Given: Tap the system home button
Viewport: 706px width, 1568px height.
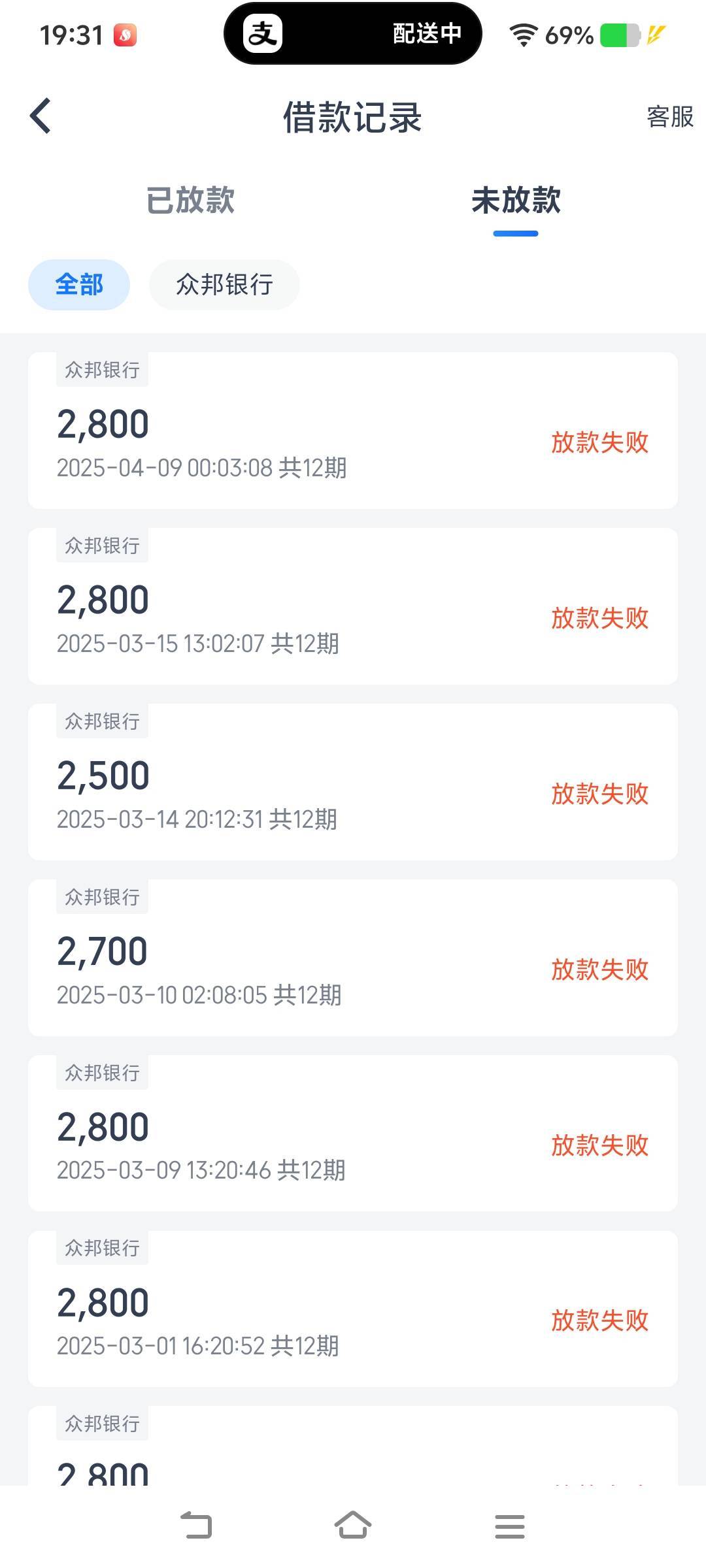Looking at the screenshot, I should (353, 1526).
